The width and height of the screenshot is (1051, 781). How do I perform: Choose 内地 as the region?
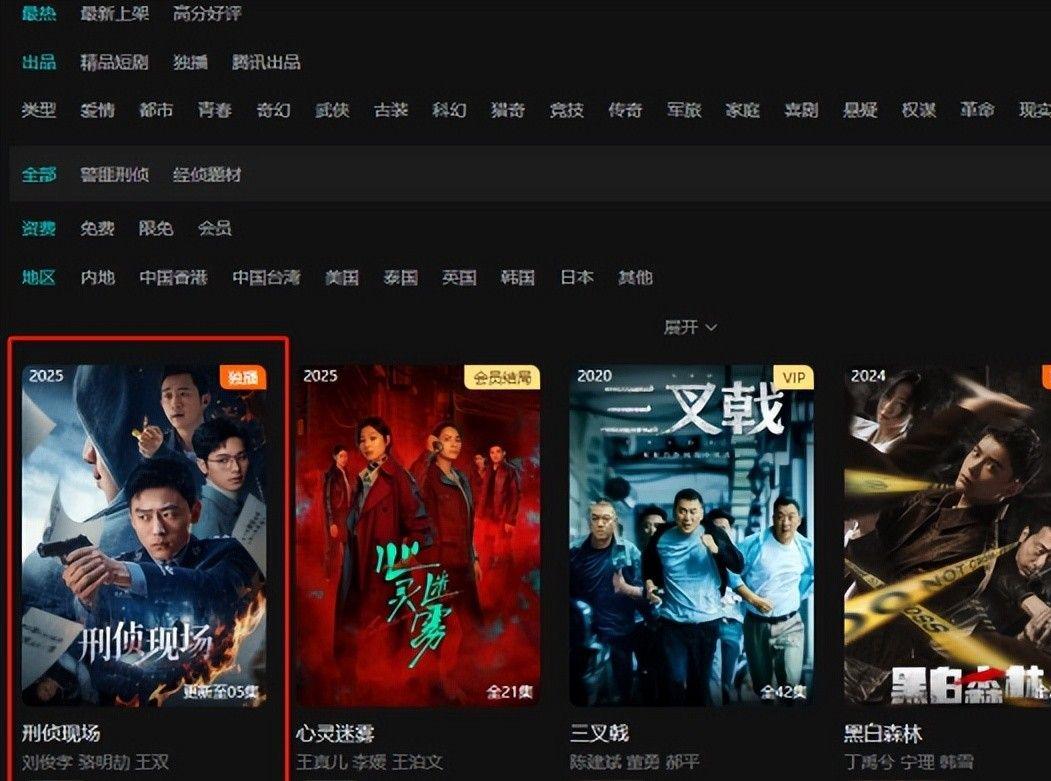coord(97,277)
